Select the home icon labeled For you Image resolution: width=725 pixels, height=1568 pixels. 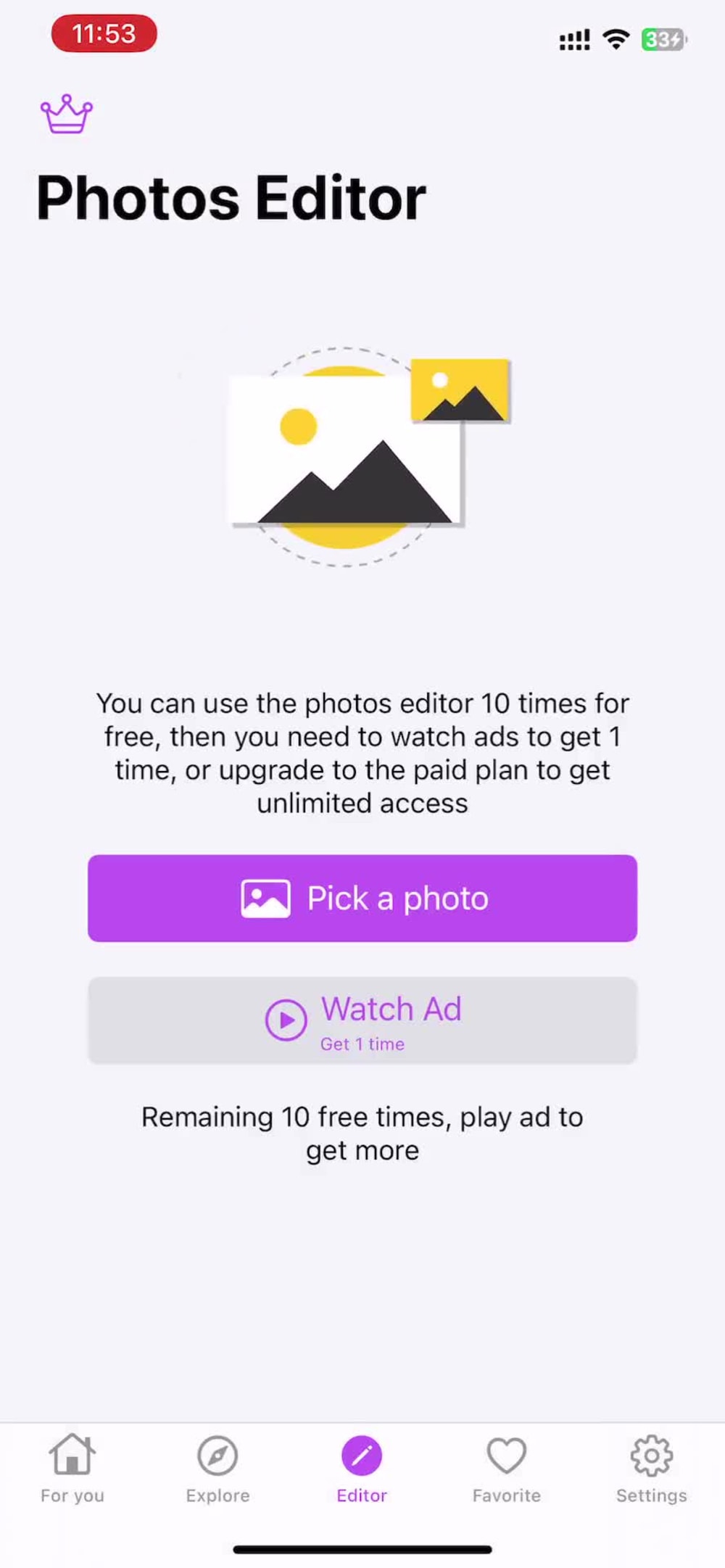pyautogui.click(x=72, y=1456)
